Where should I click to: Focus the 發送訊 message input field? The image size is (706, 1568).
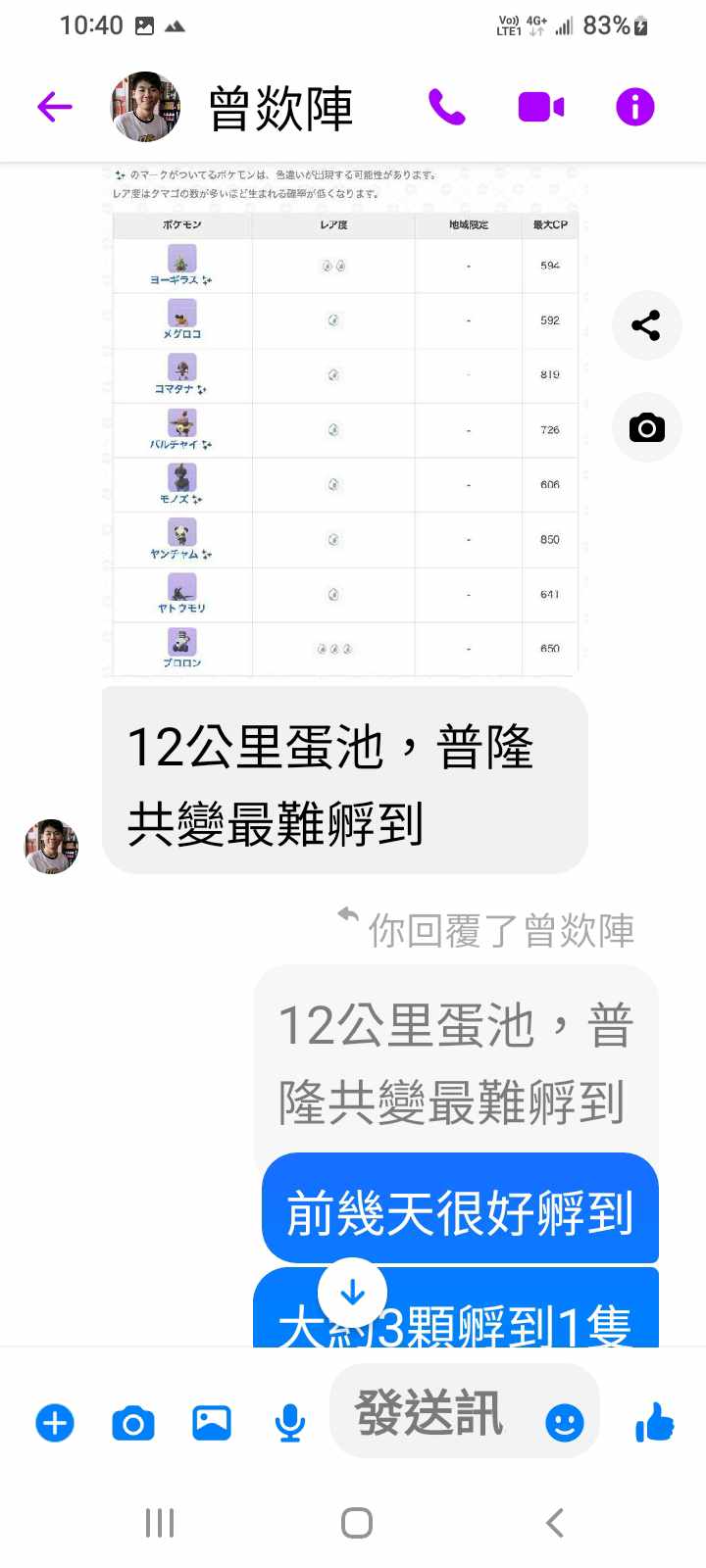(431, 1413)
